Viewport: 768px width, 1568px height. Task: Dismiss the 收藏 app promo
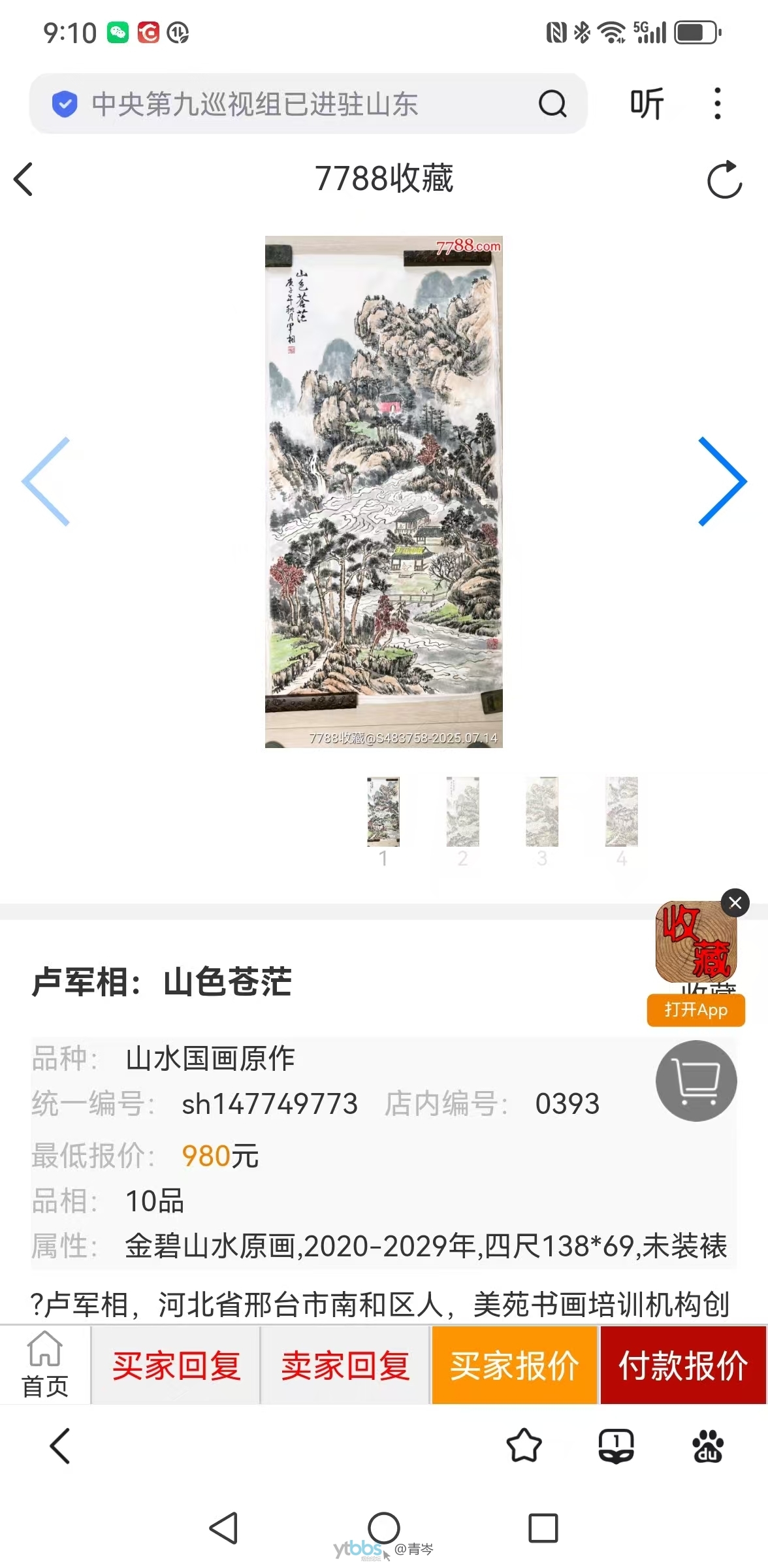(x=735, y=903)
